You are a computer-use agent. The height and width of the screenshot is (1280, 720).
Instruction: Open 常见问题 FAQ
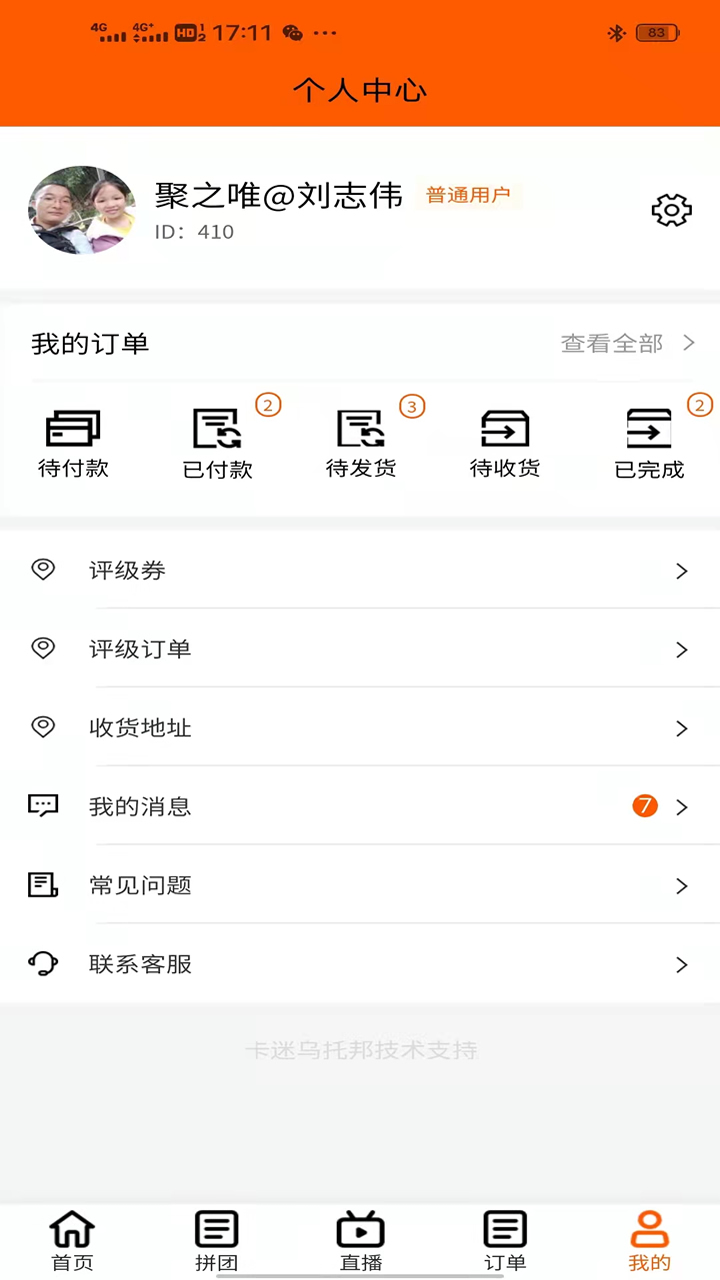[x=360, y=886]
